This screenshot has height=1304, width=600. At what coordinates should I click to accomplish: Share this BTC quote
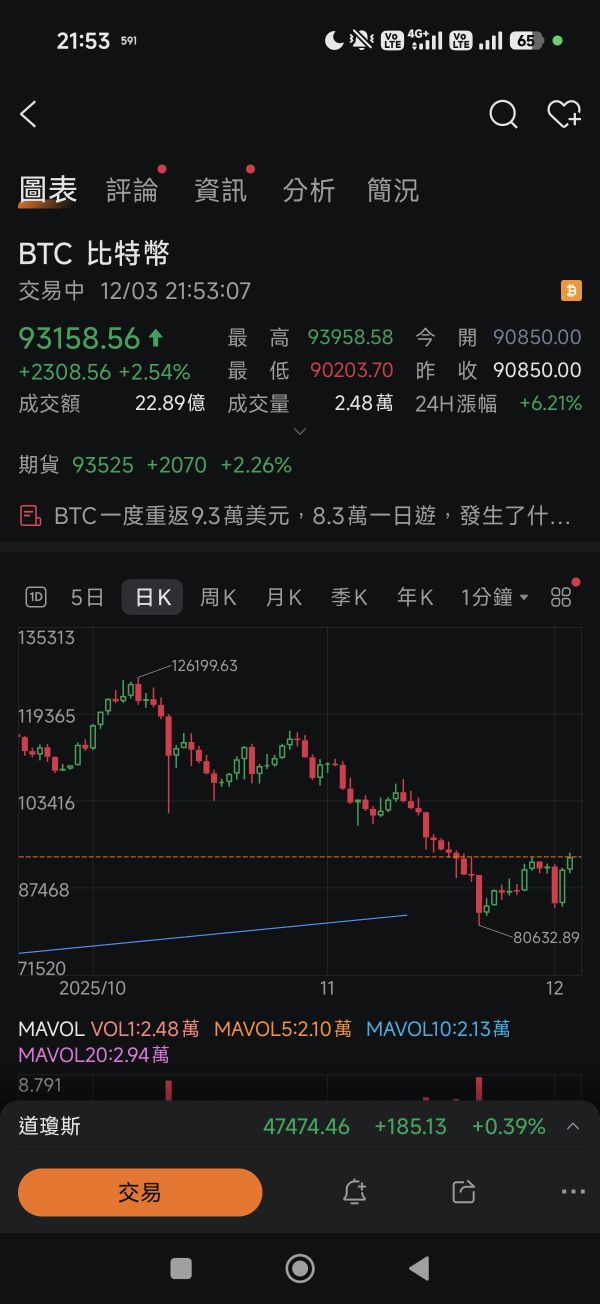pos(463,1192)
